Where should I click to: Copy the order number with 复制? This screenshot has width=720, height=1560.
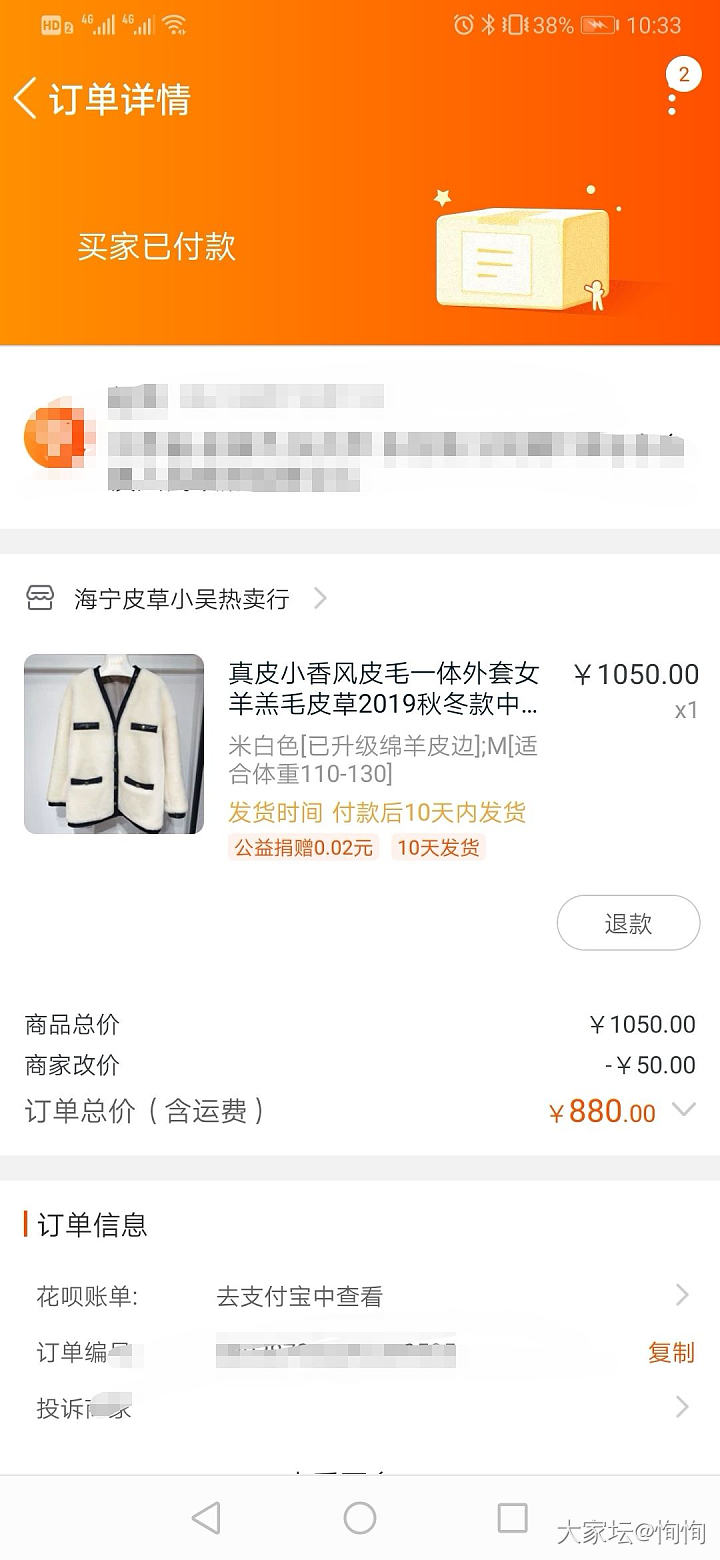pyautogui.click(x=670, y=1353)
